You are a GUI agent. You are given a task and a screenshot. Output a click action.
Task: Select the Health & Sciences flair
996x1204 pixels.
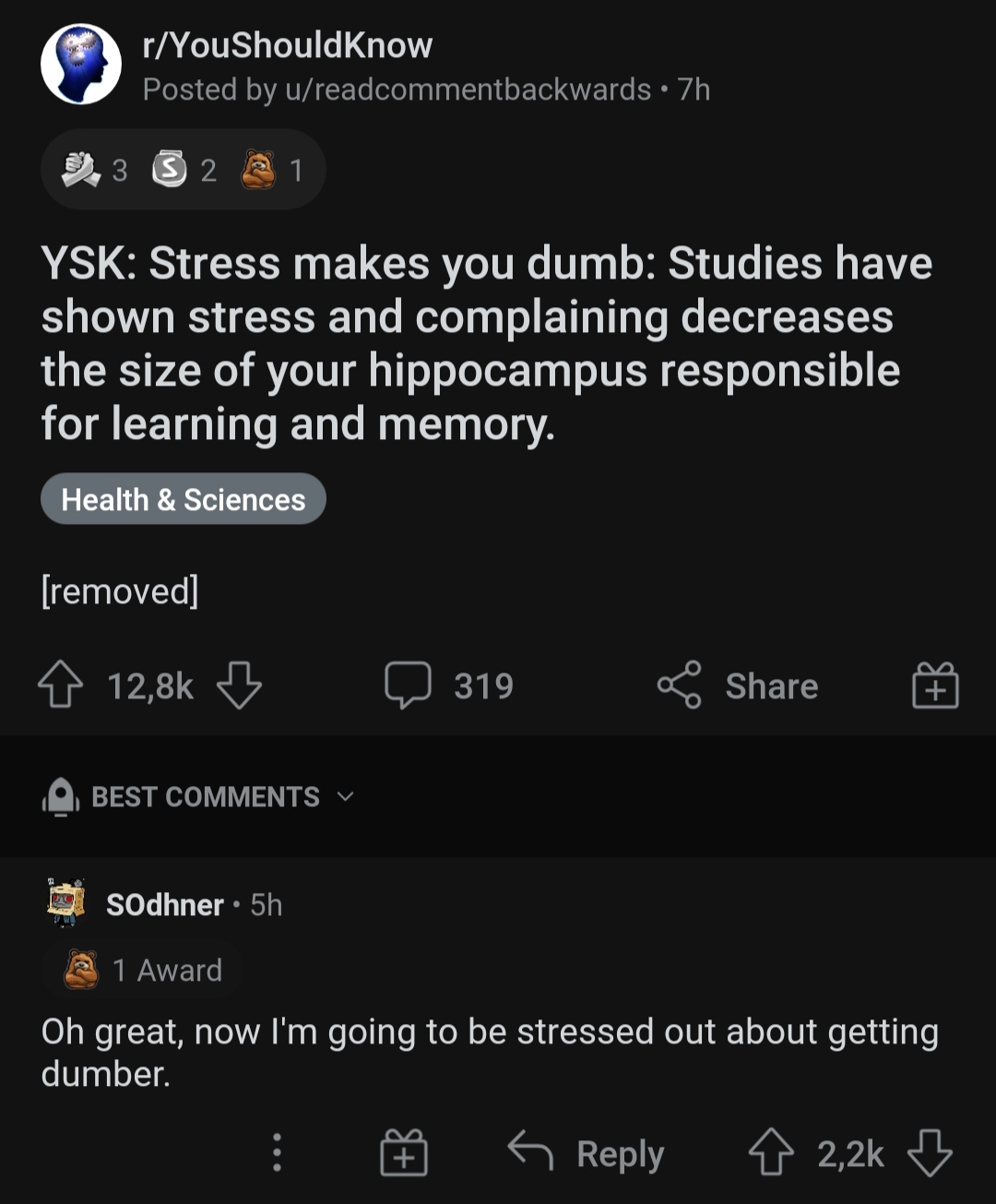click(183, 499)
